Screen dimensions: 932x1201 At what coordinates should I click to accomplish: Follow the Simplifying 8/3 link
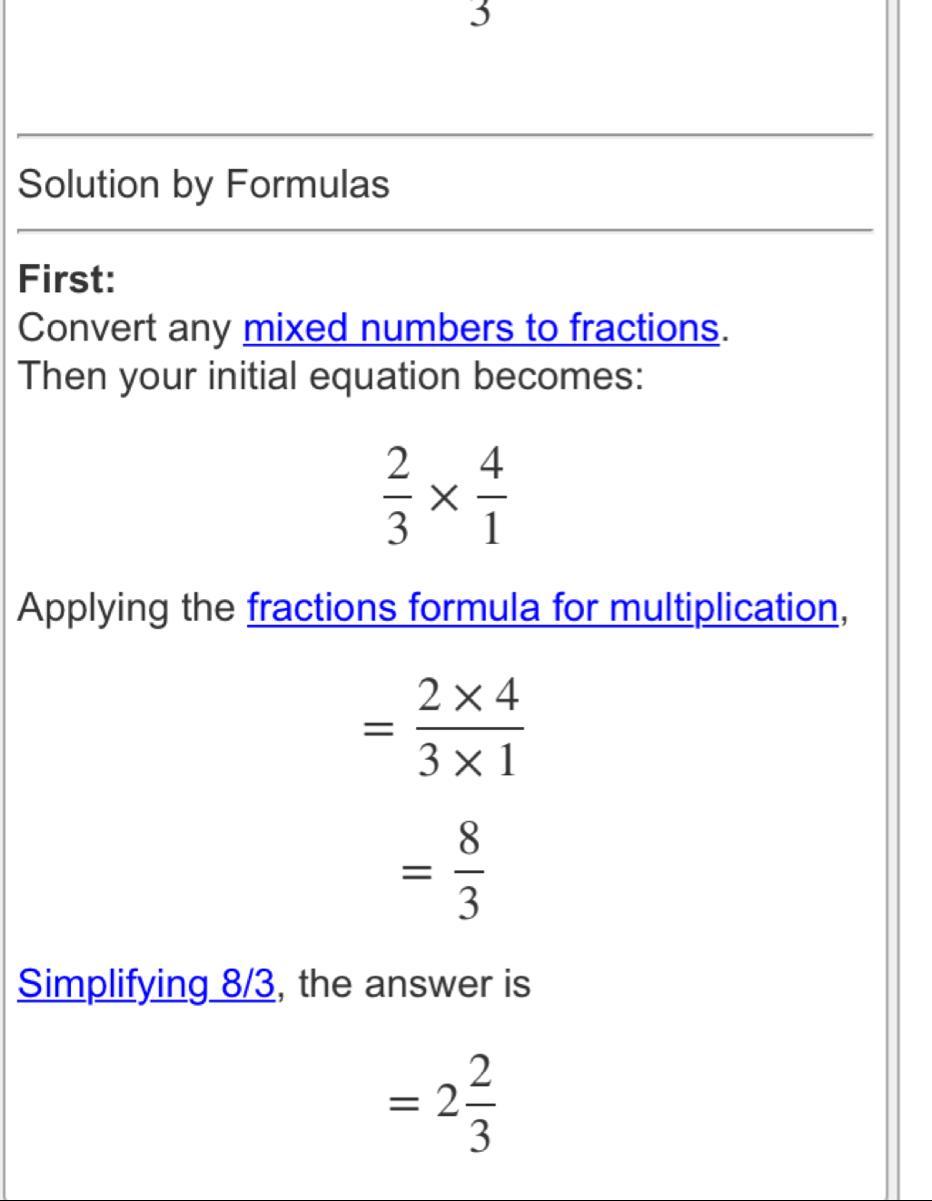pyautogui.click(x=146, y=984)
